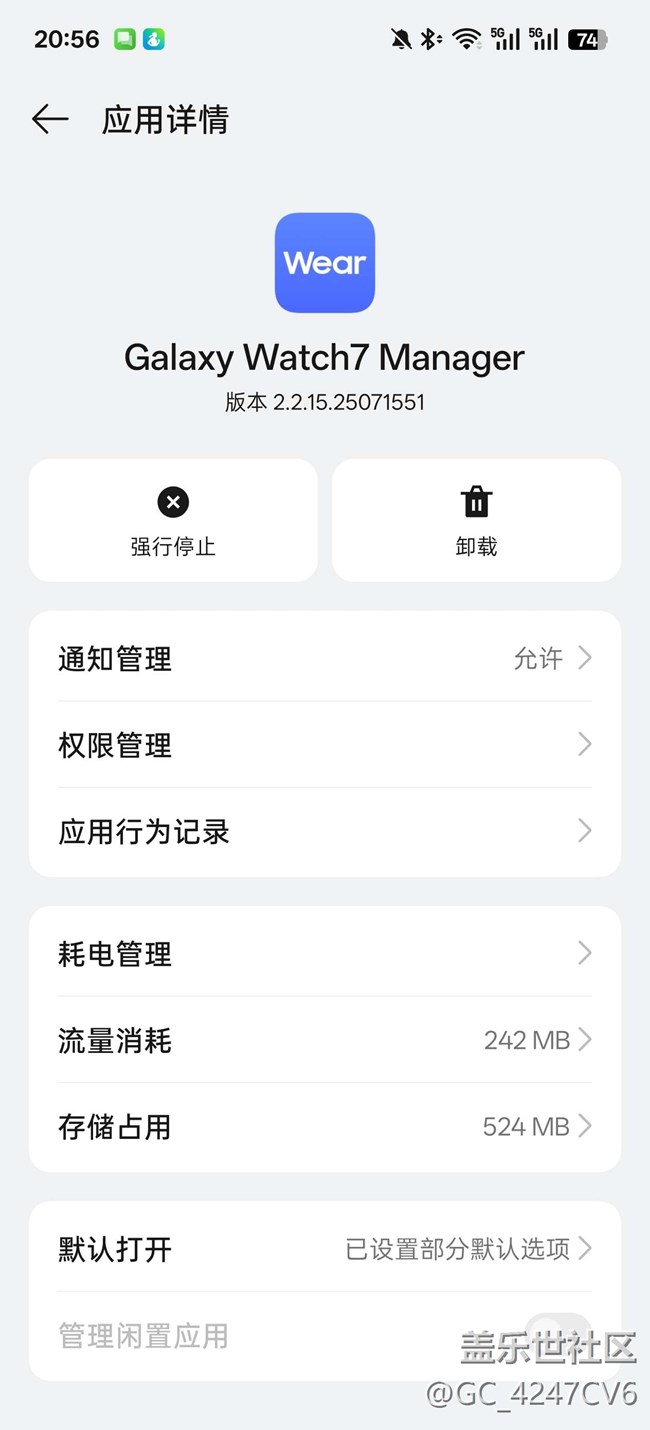This screenshot has height=1430, width=650.
Task: Toggle the 管理闲置应用 switch
Action: (x=556, y=1335)
